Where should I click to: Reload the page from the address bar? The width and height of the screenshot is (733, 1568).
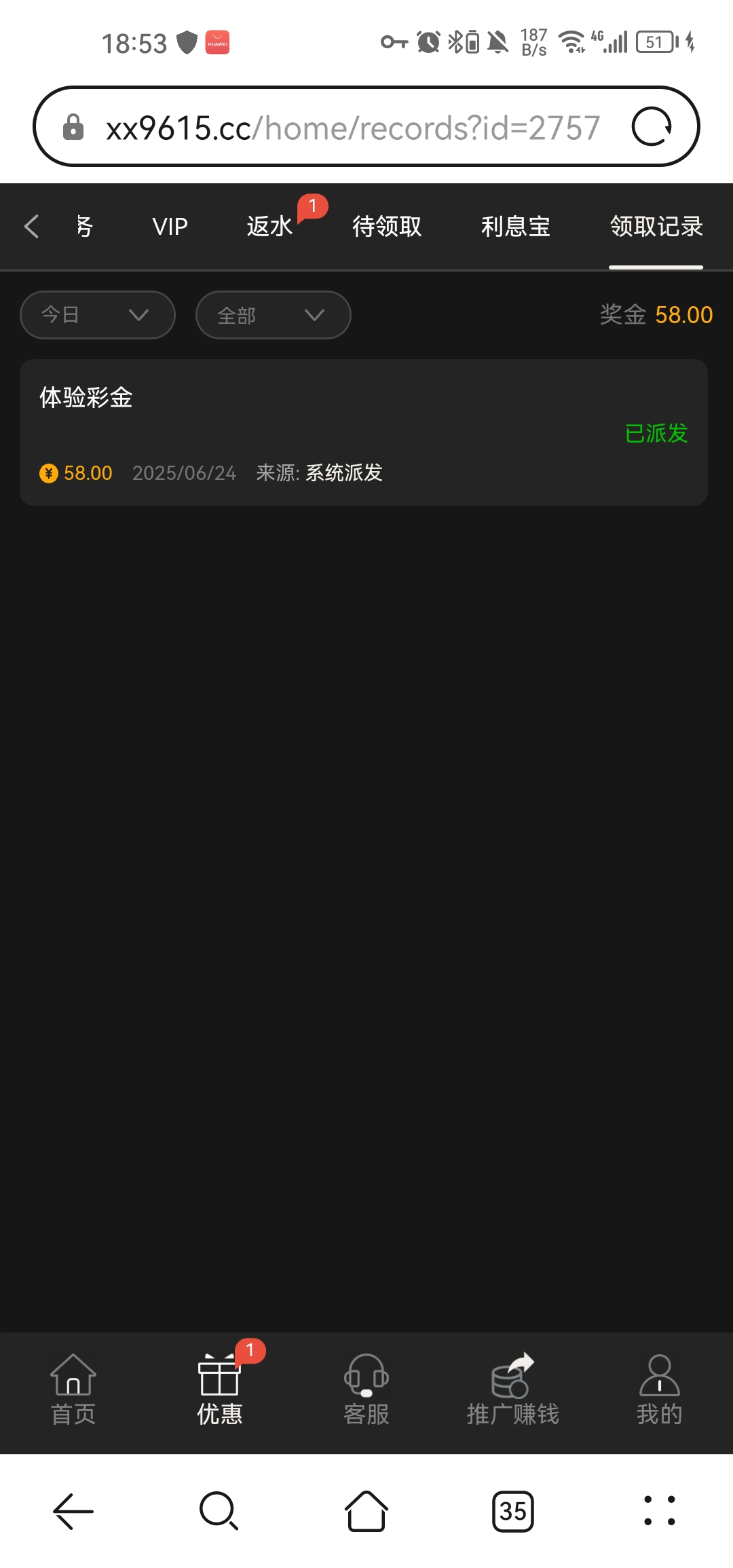[x=652, y=127]
